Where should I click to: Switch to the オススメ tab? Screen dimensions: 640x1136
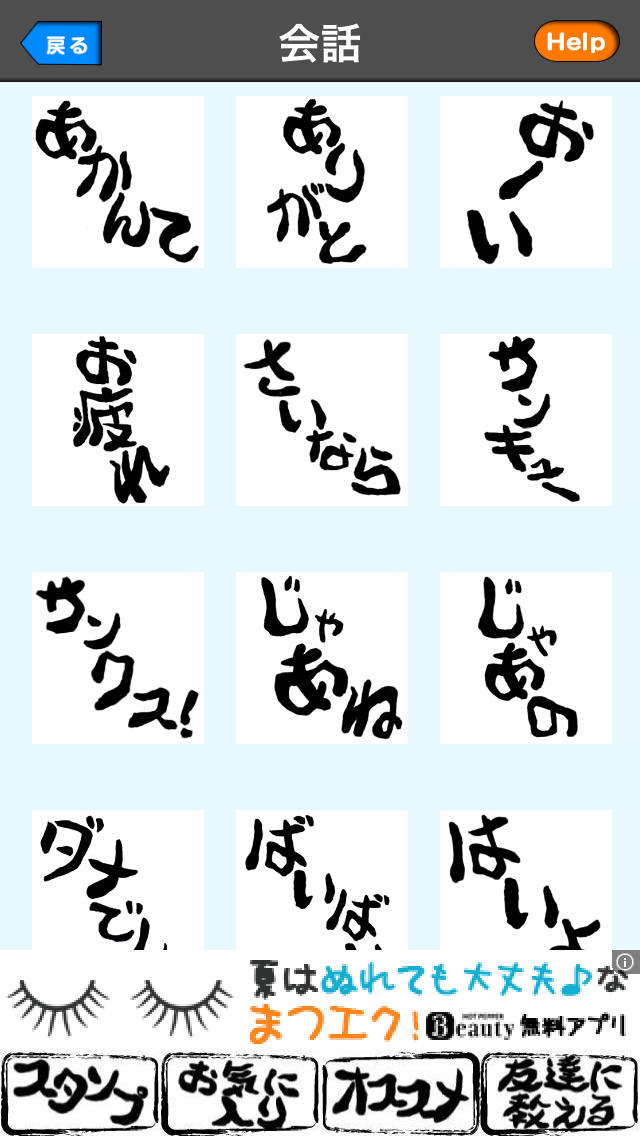[x=400, y=1093]
